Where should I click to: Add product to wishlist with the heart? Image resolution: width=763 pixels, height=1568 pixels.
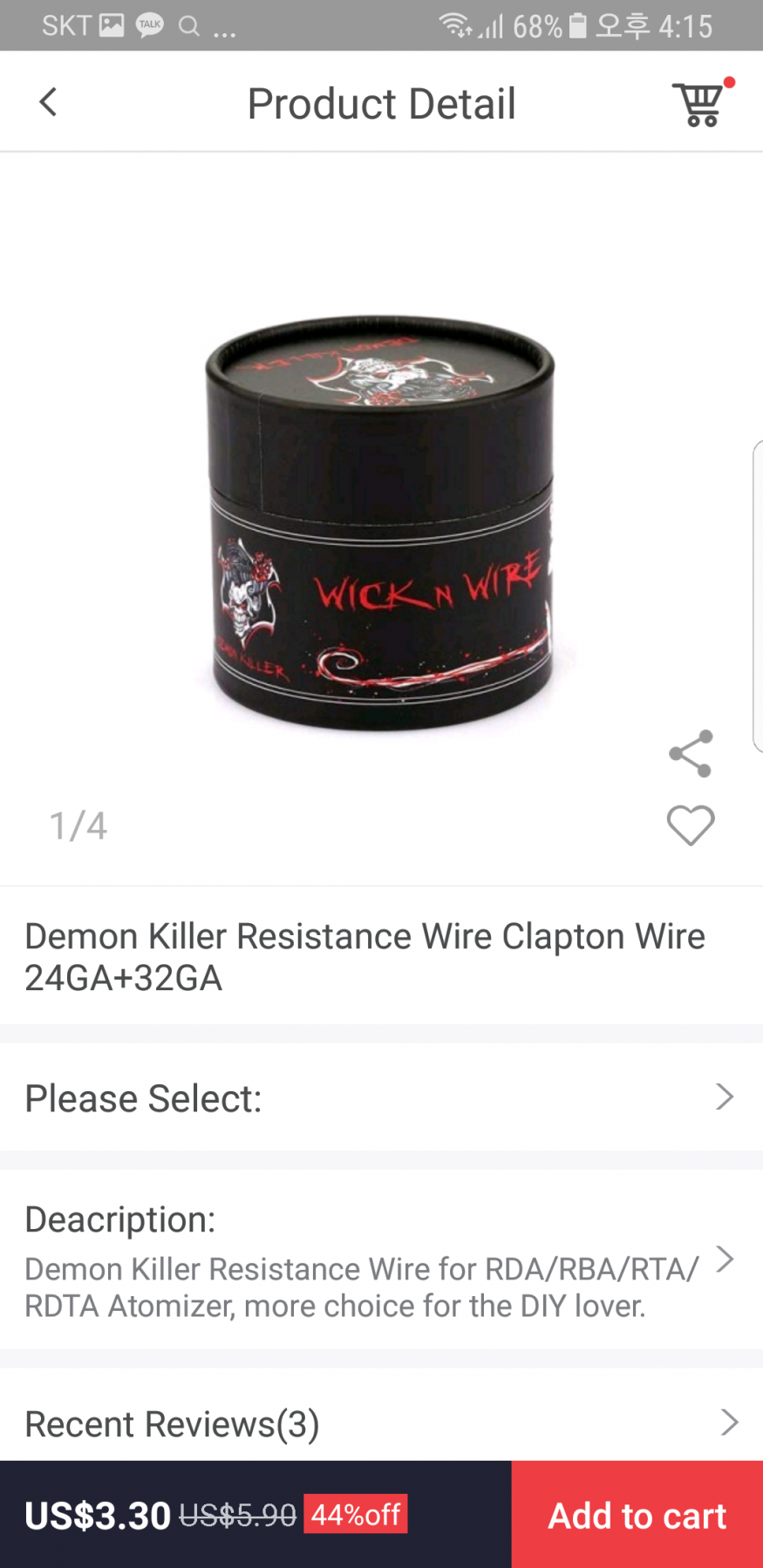690,825
